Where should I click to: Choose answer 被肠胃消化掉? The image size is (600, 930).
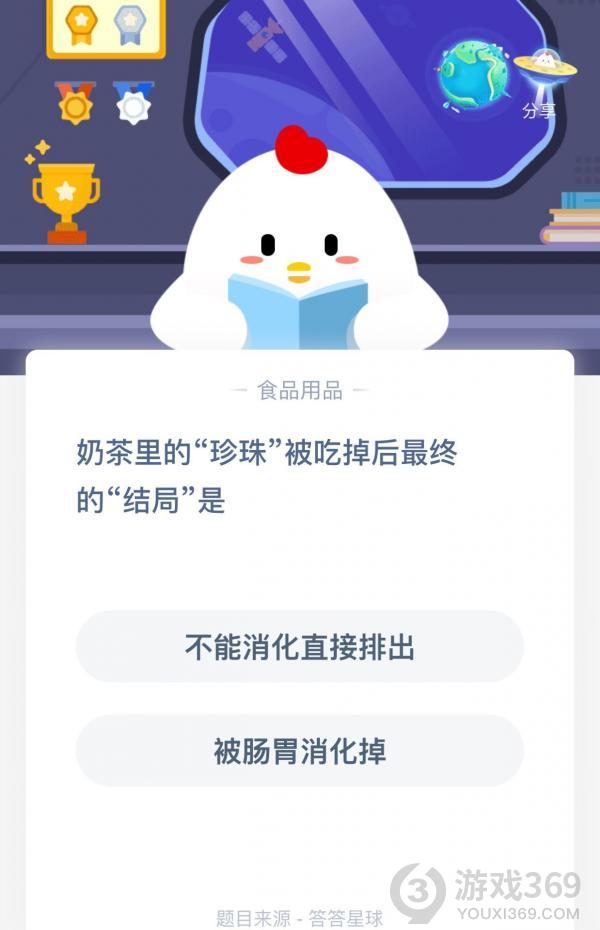(x=299, y=751)
